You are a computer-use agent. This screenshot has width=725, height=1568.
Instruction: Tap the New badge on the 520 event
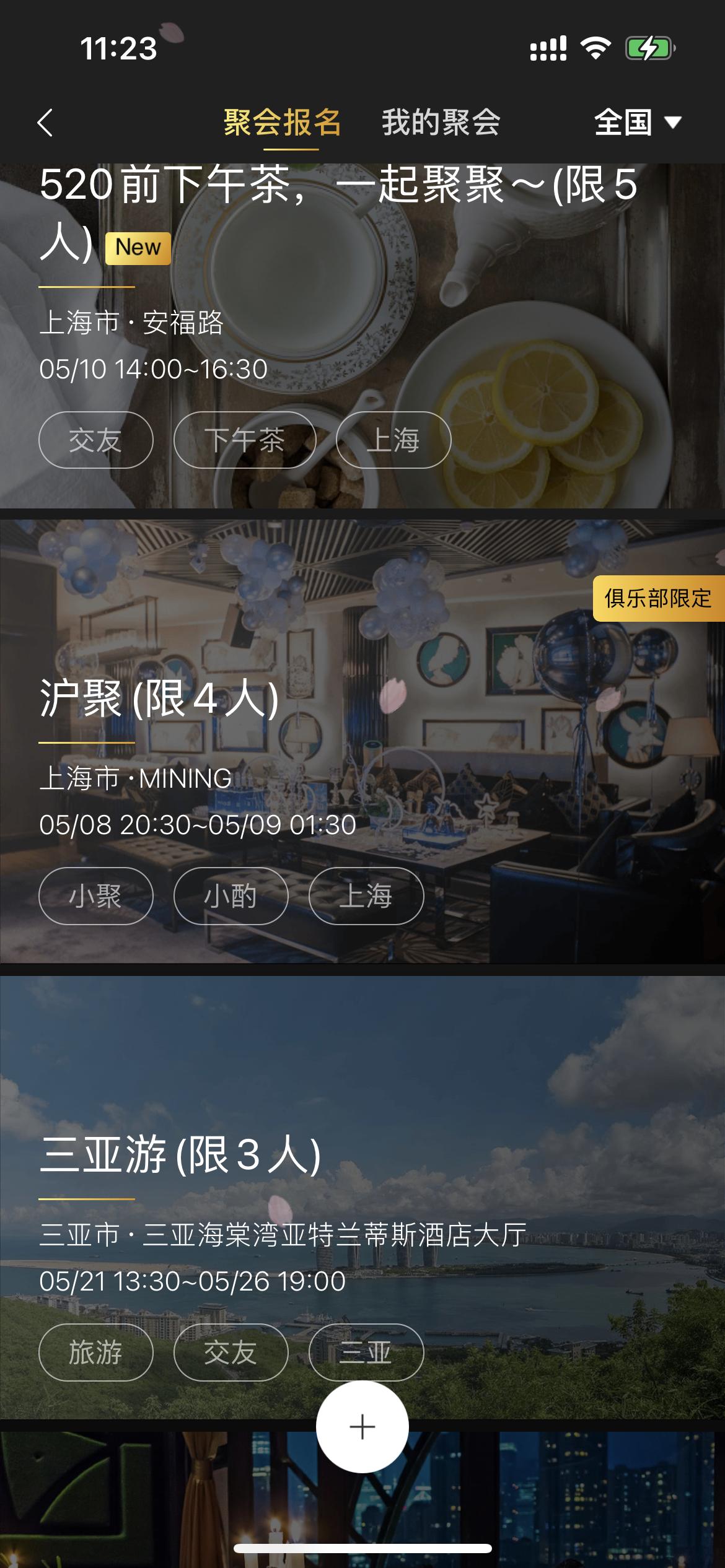(x=137, y=248)
